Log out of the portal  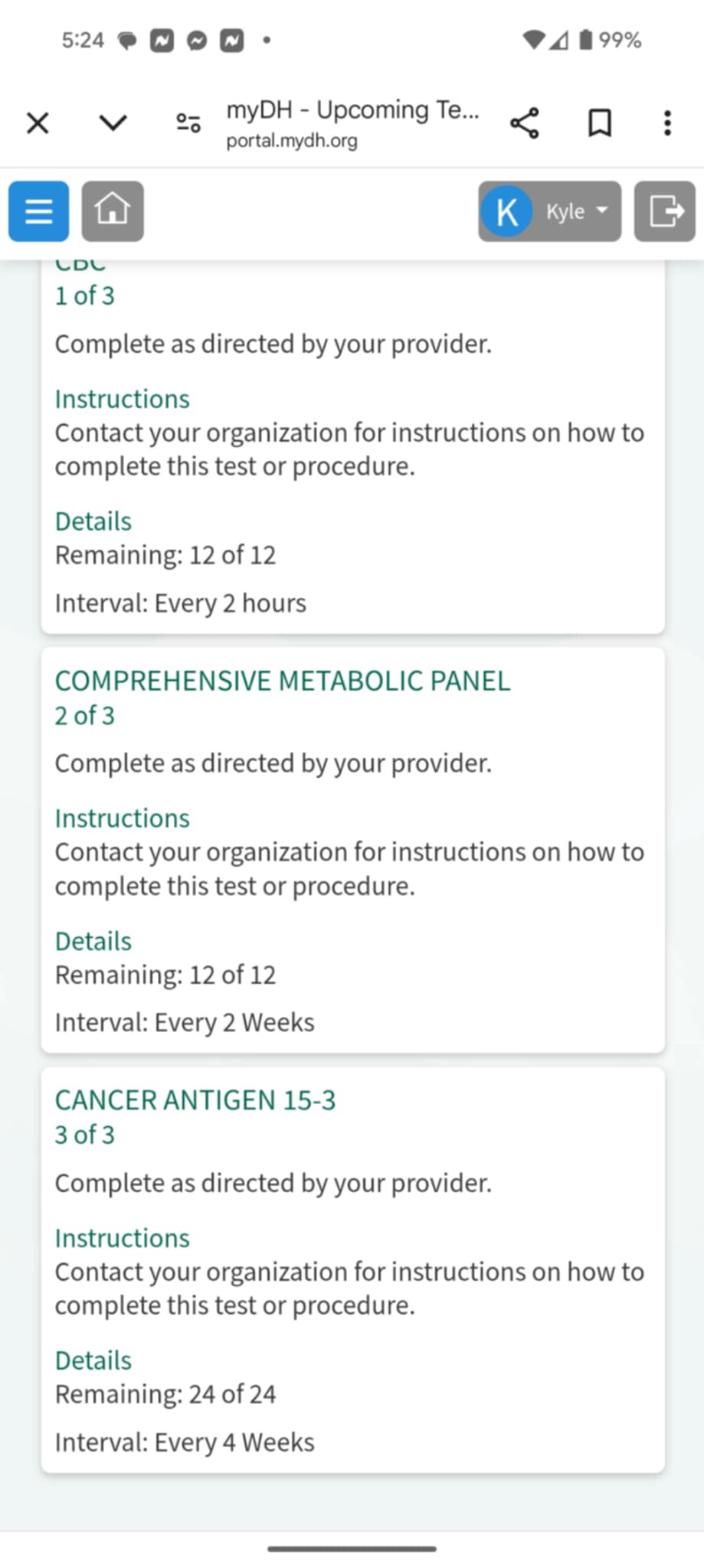click(664, 211)
